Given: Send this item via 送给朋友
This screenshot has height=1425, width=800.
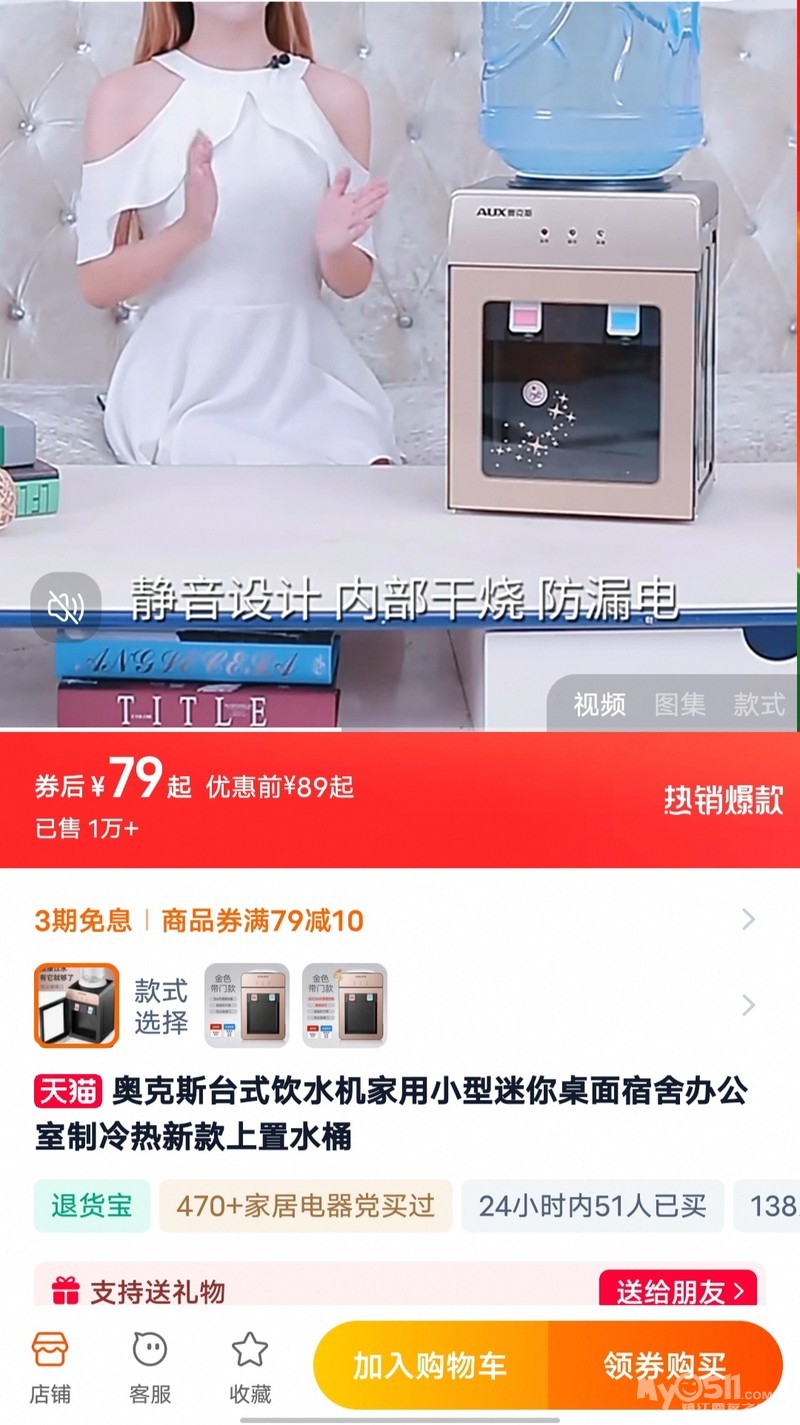Looking at the screenshot, I should click(x=678, y=1291).
